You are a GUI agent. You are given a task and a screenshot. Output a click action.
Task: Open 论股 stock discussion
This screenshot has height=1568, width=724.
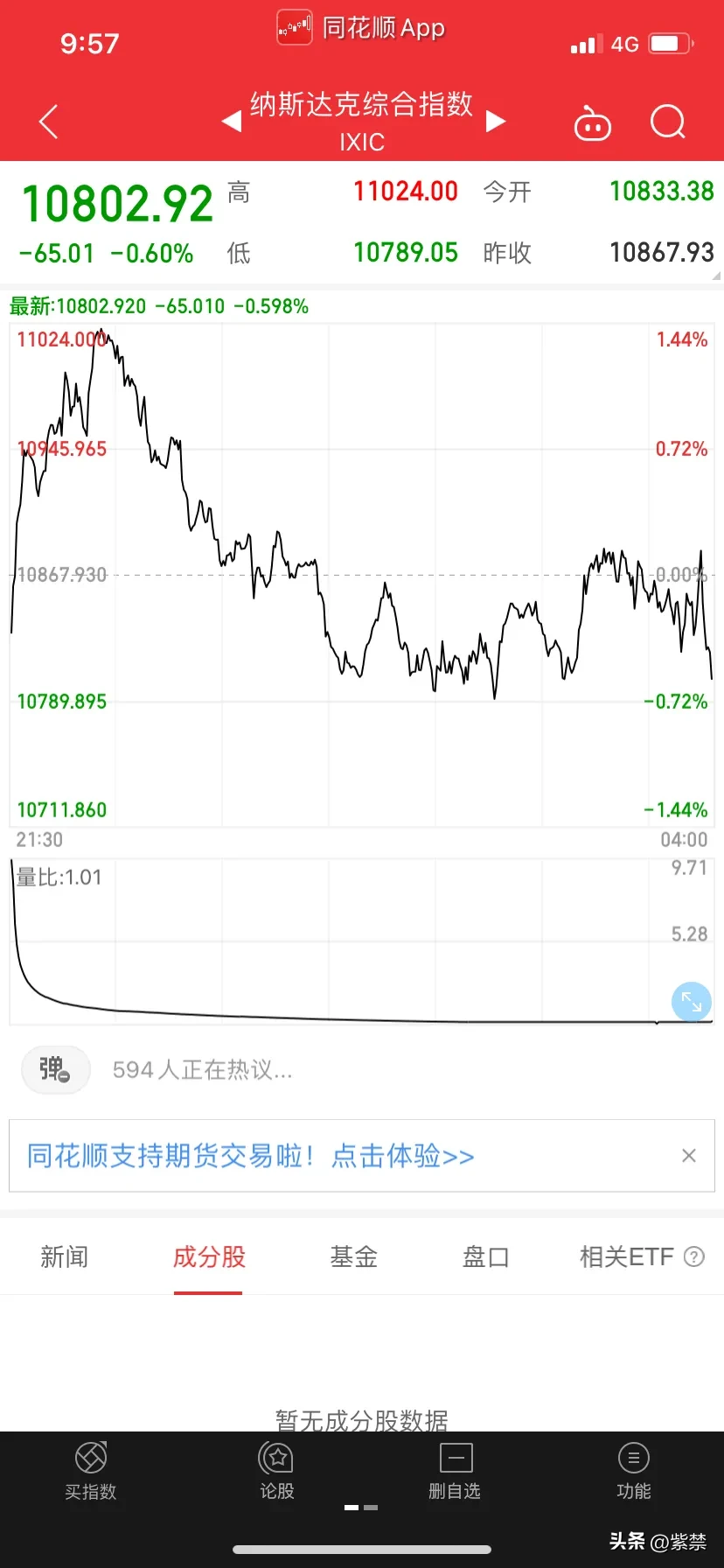pyautogui.click(x=277, y=1471)
